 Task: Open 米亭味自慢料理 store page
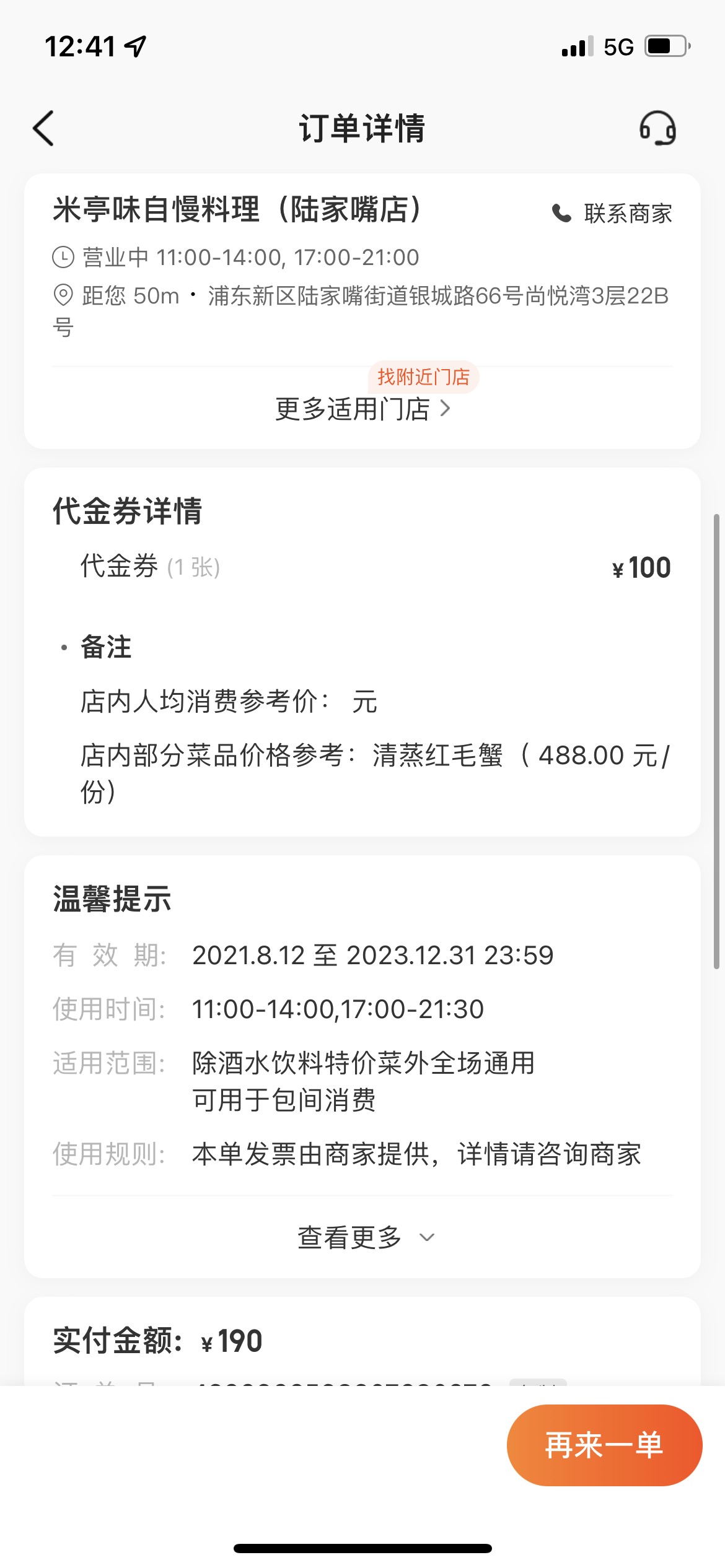(x=238, y=209)
